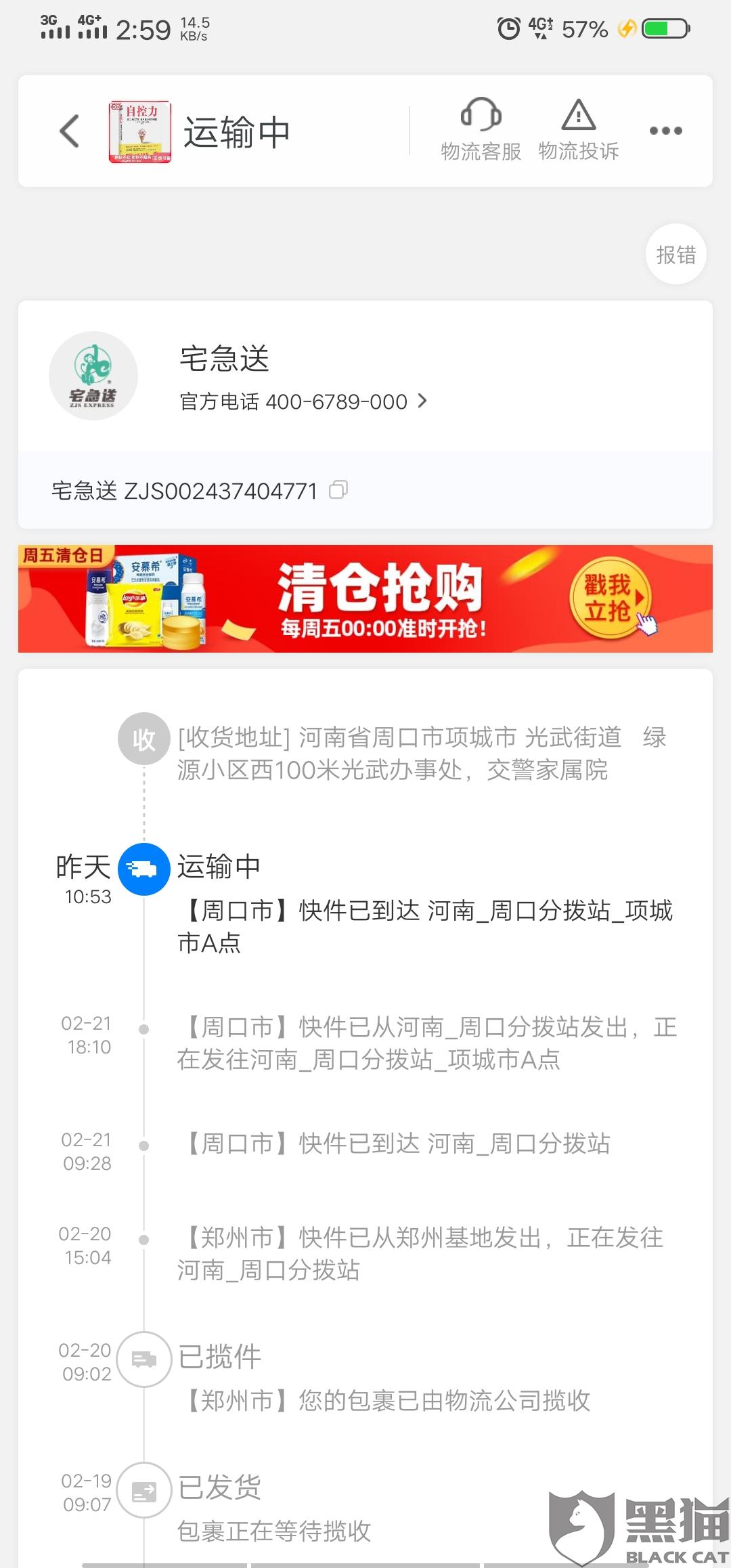Screen dimensions: 731x1568
Task: Open the 清仓抢购 clearance banner
Action: [365, 598]
